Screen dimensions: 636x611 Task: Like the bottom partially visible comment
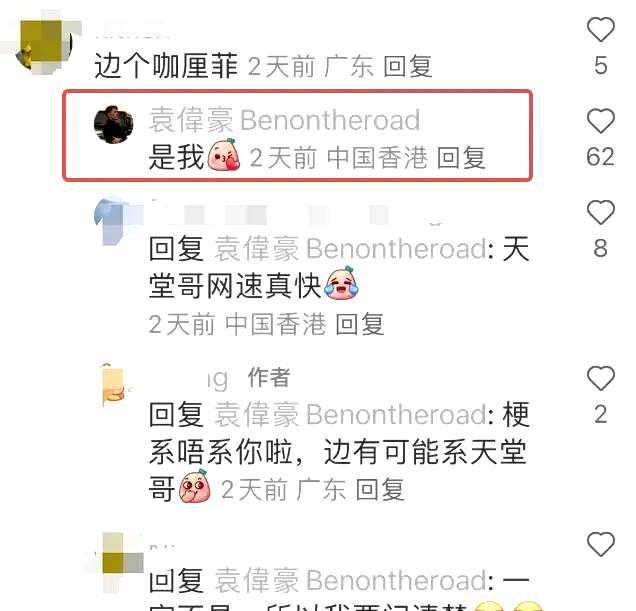600,545
